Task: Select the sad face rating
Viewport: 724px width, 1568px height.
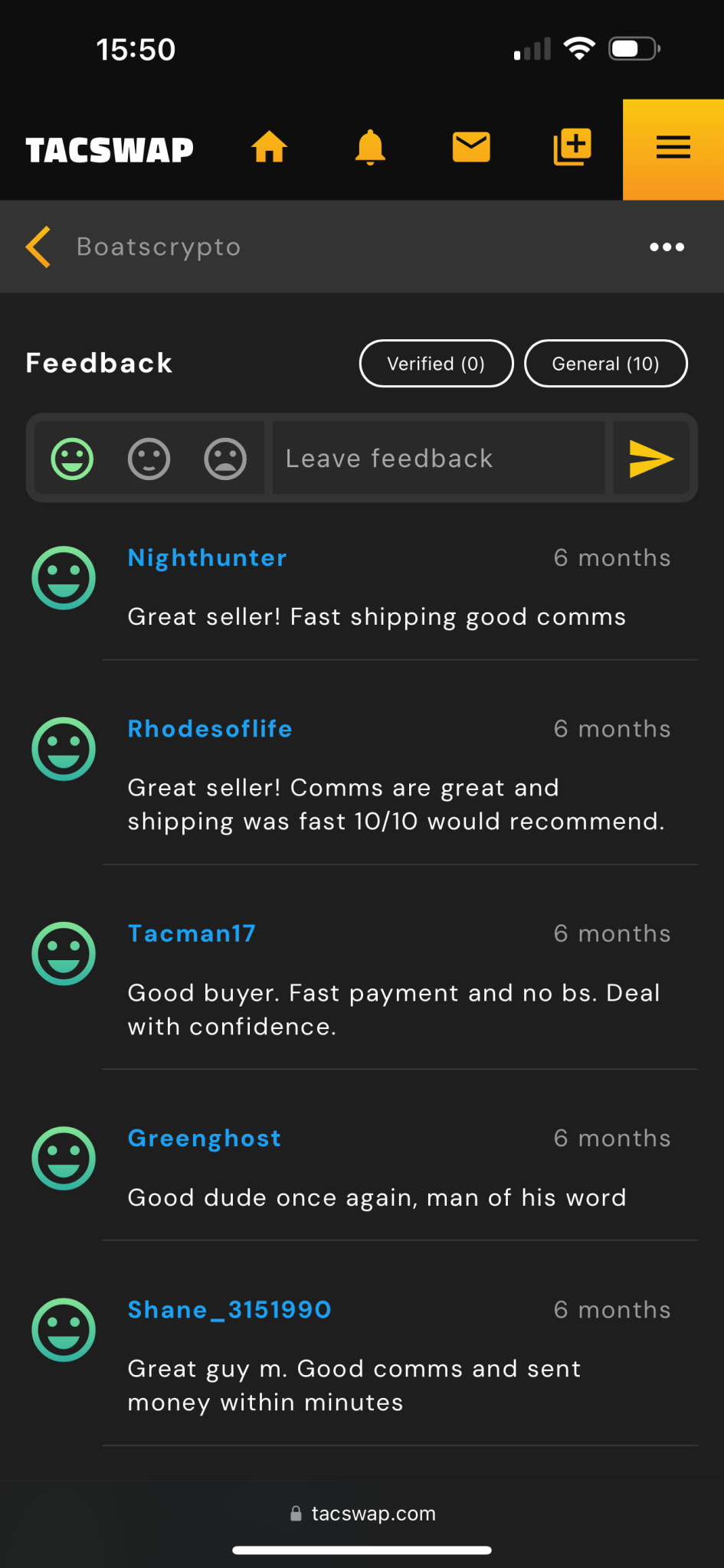Action: (225, 459)
